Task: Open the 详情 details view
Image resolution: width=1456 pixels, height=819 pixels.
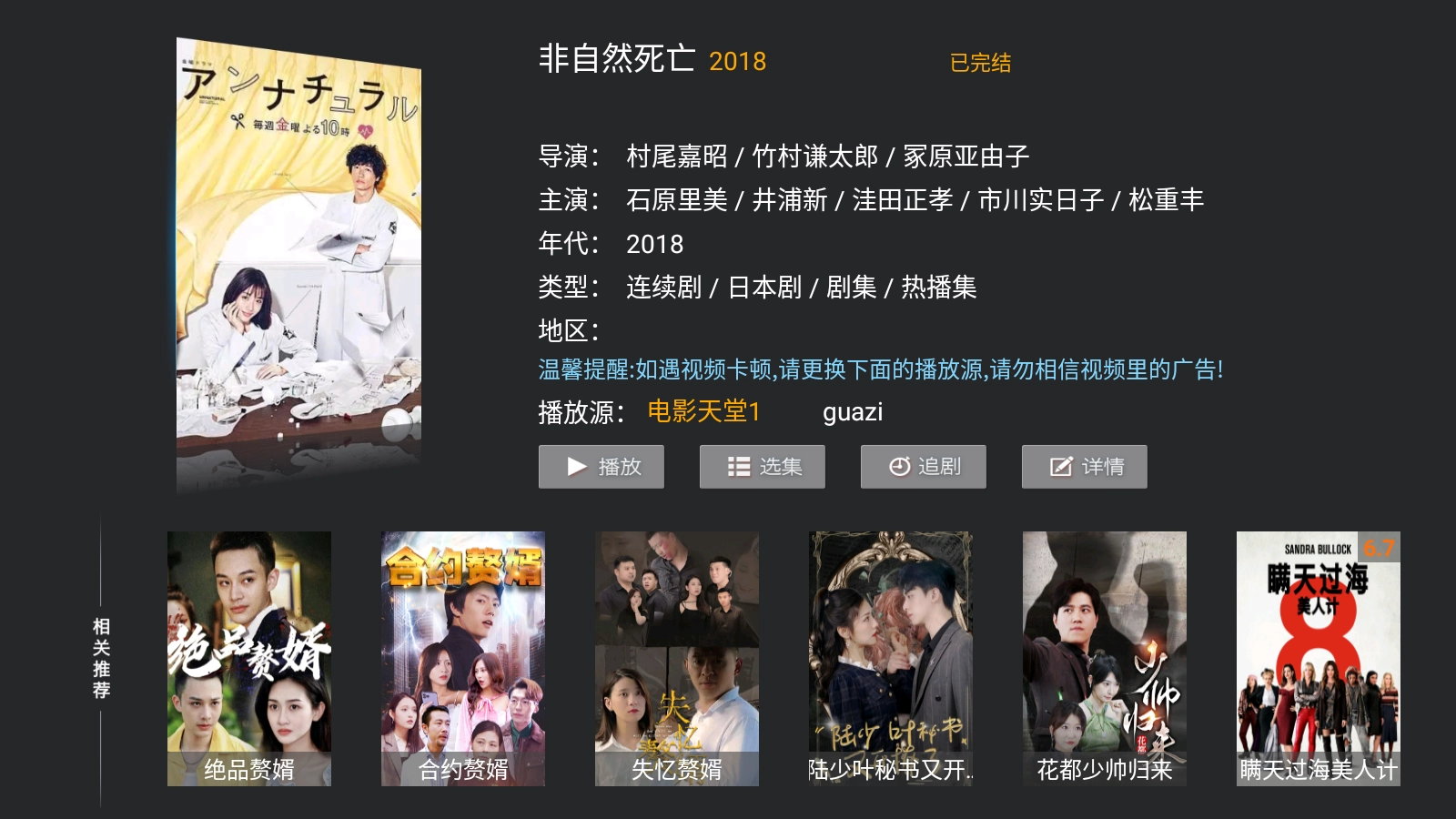Action: click(1084, 467)
